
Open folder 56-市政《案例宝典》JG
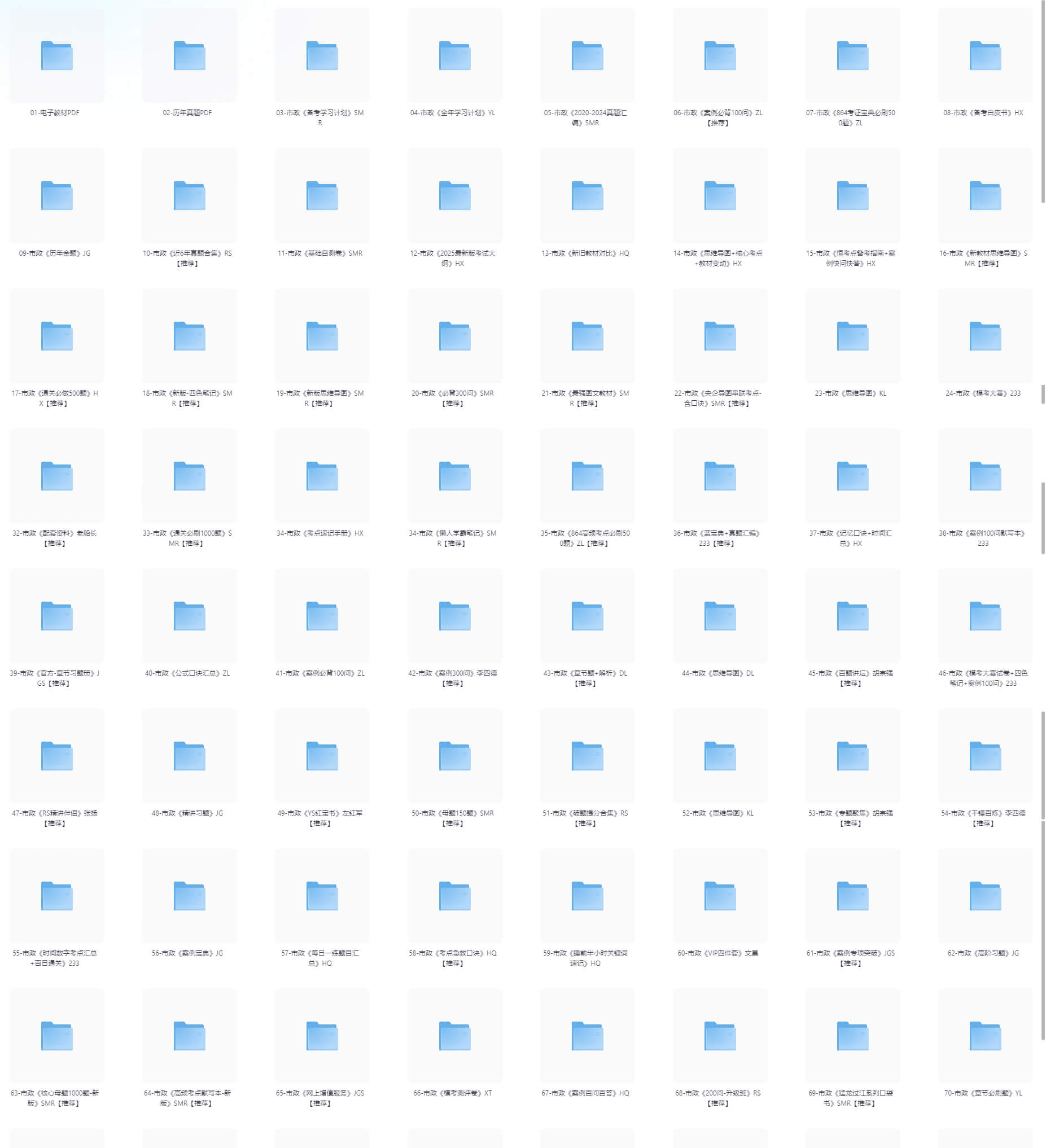[x=190, y=896]
